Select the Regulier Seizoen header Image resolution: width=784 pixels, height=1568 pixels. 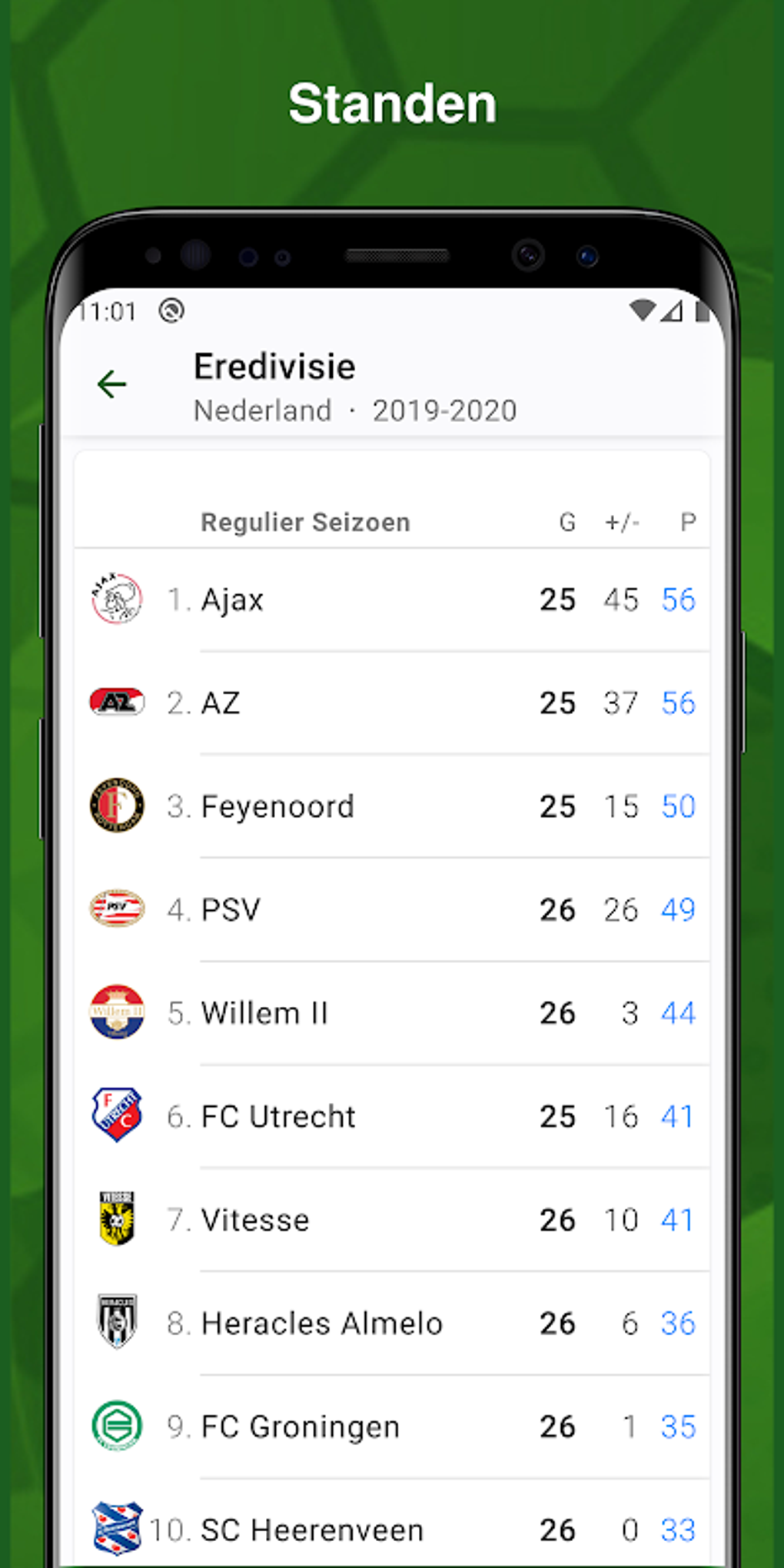pos(305,522)
